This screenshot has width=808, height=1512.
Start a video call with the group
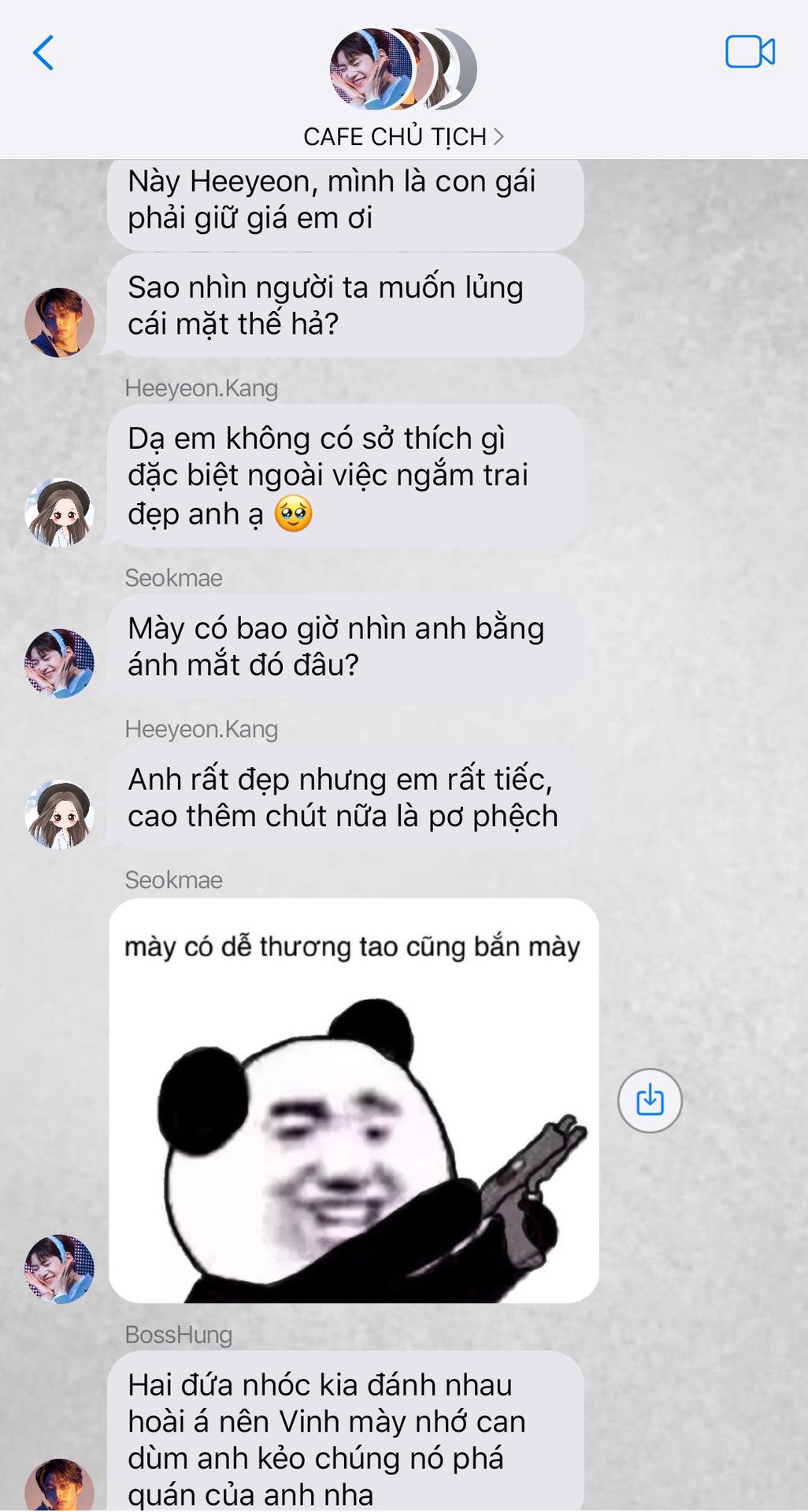(750, 53)
